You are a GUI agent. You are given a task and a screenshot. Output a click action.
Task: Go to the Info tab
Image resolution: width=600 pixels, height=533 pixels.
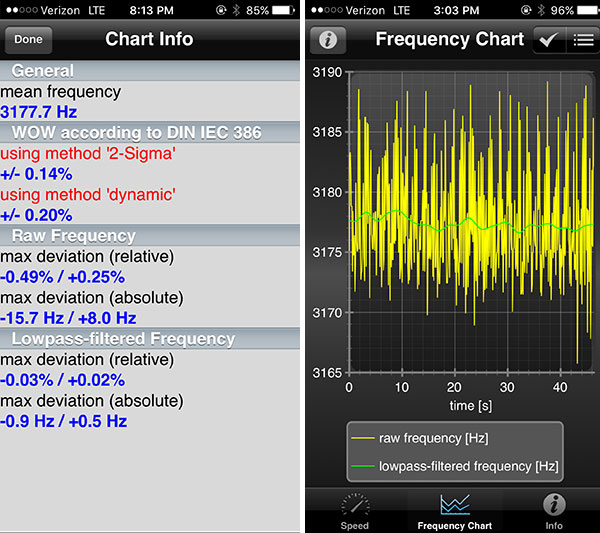[x=553, y=509]
